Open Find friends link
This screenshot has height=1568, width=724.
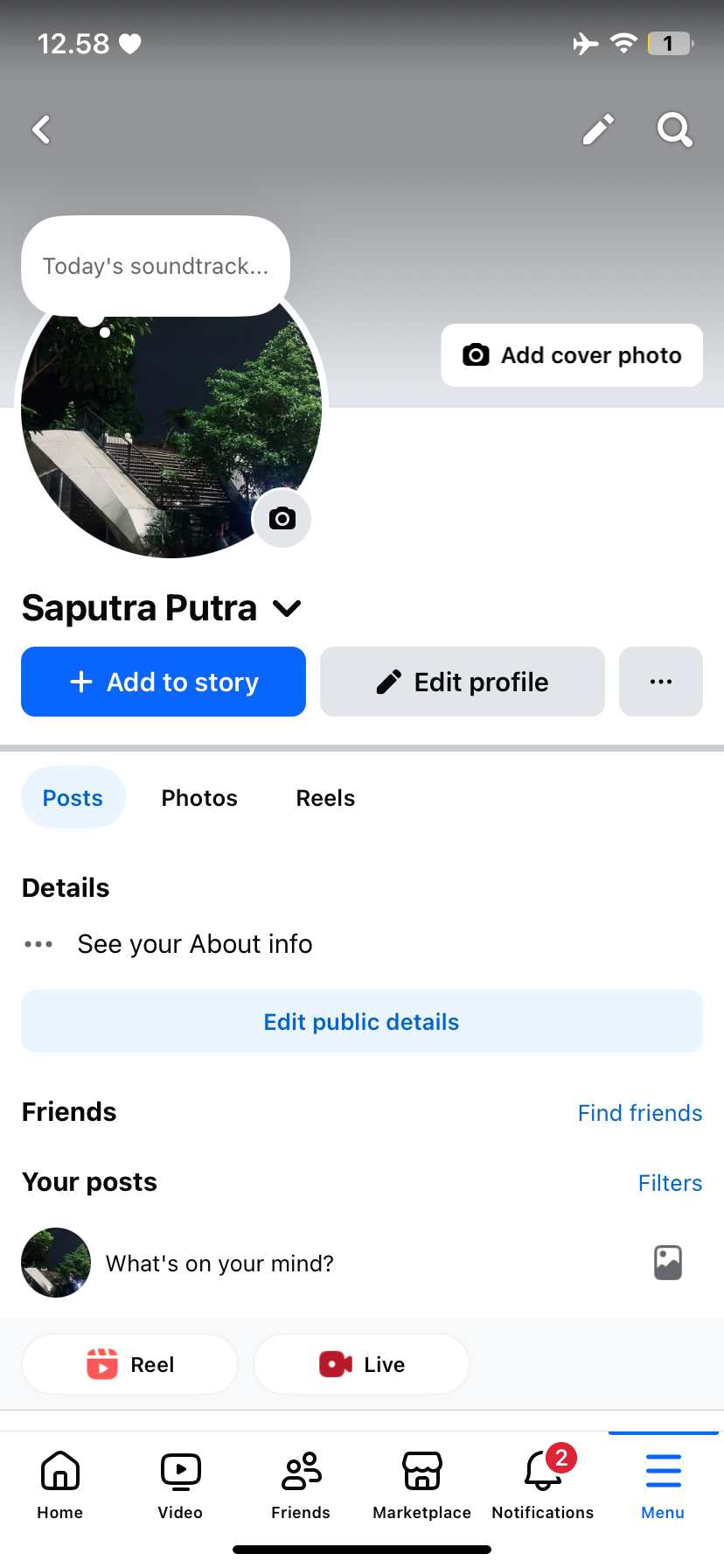click(x=640, y=1113)
